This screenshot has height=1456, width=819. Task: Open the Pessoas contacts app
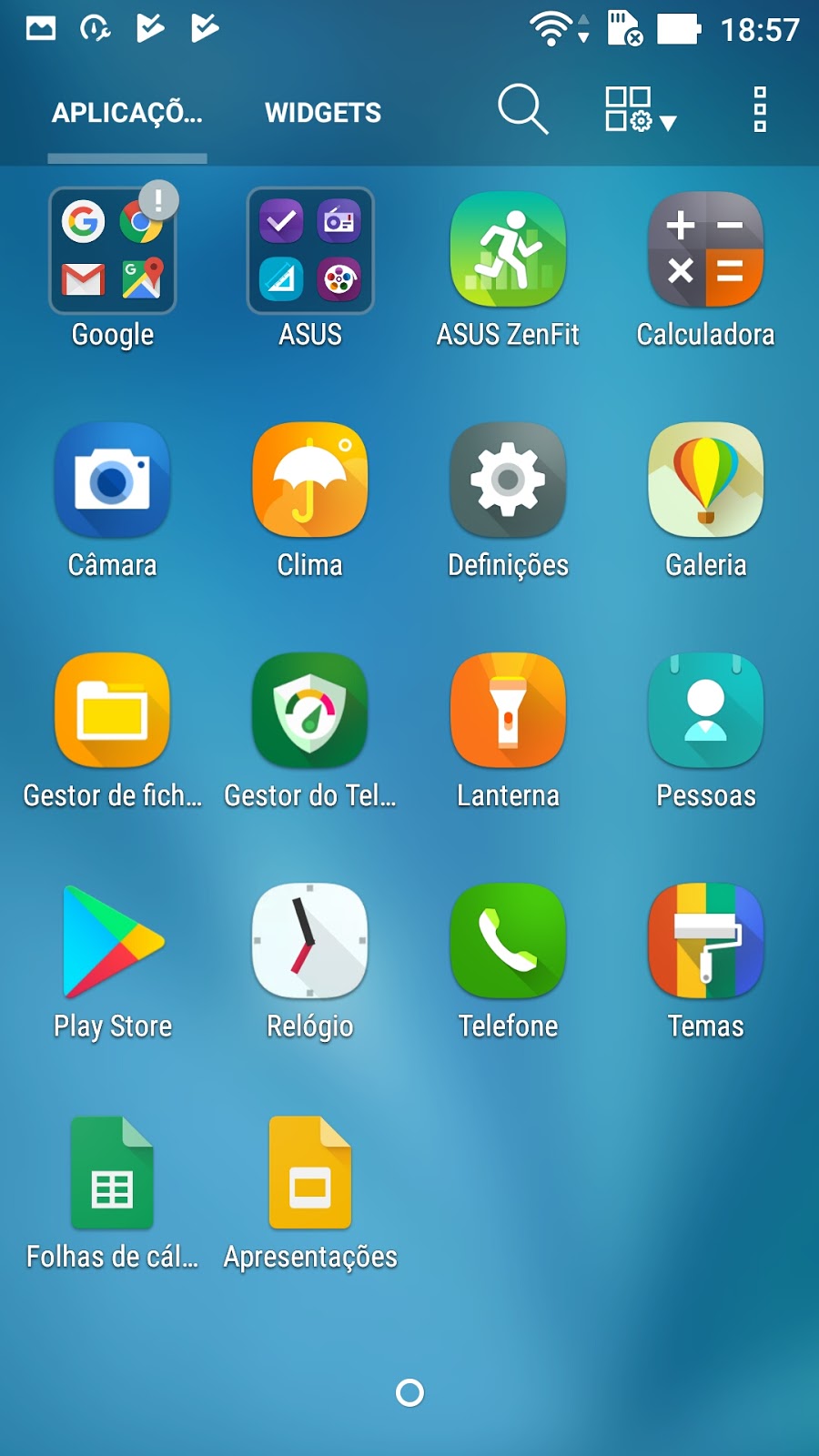[705, 711]
